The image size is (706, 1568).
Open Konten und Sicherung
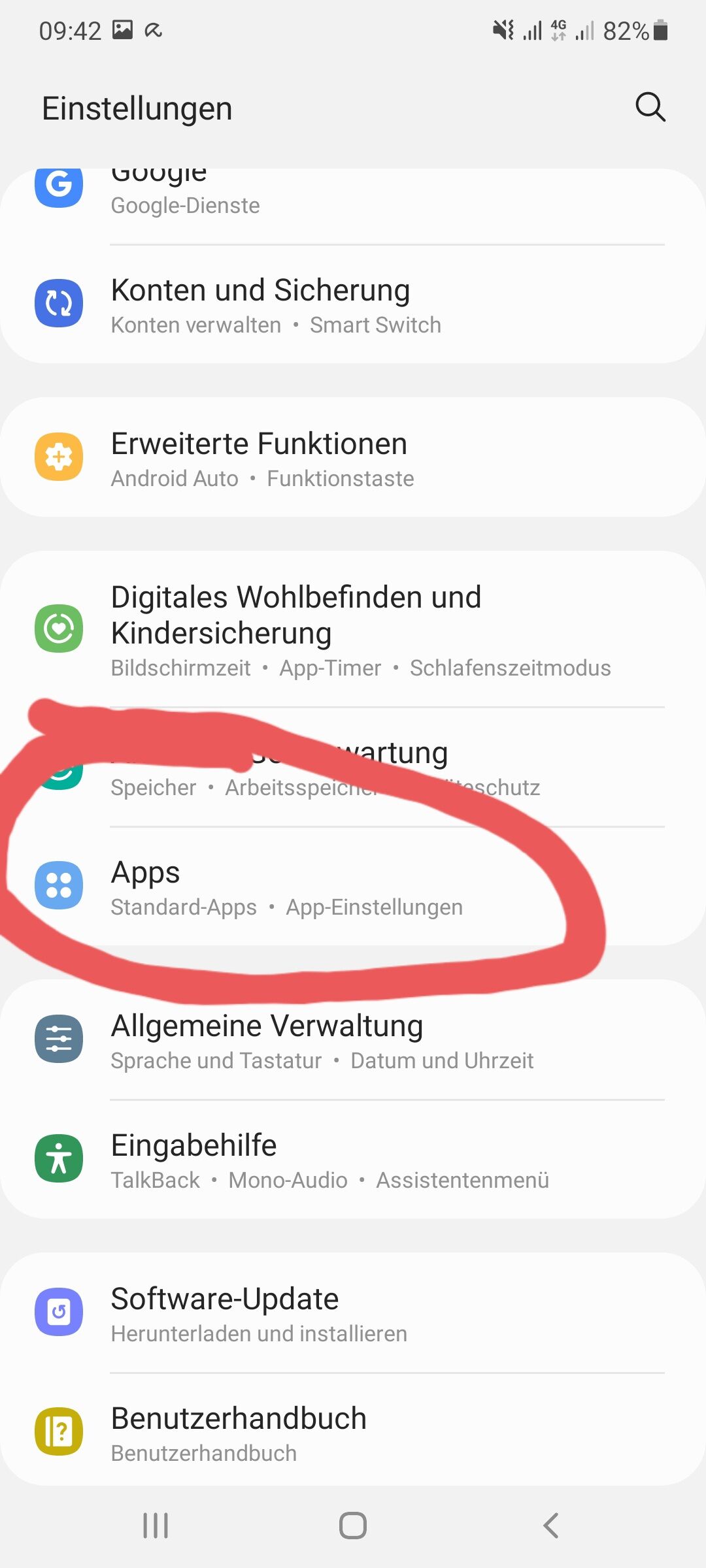point(353,305)
